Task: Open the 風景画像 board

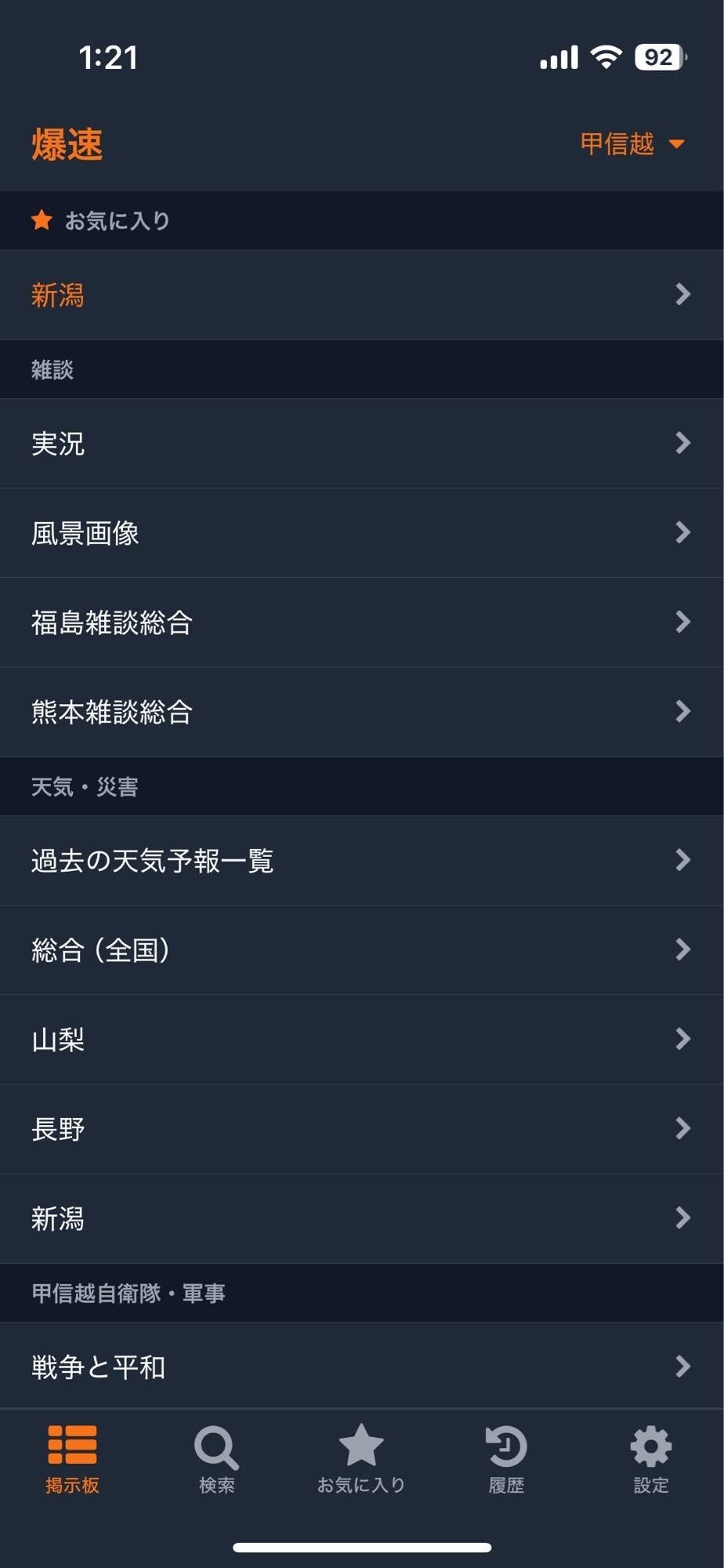Action: 360,533
